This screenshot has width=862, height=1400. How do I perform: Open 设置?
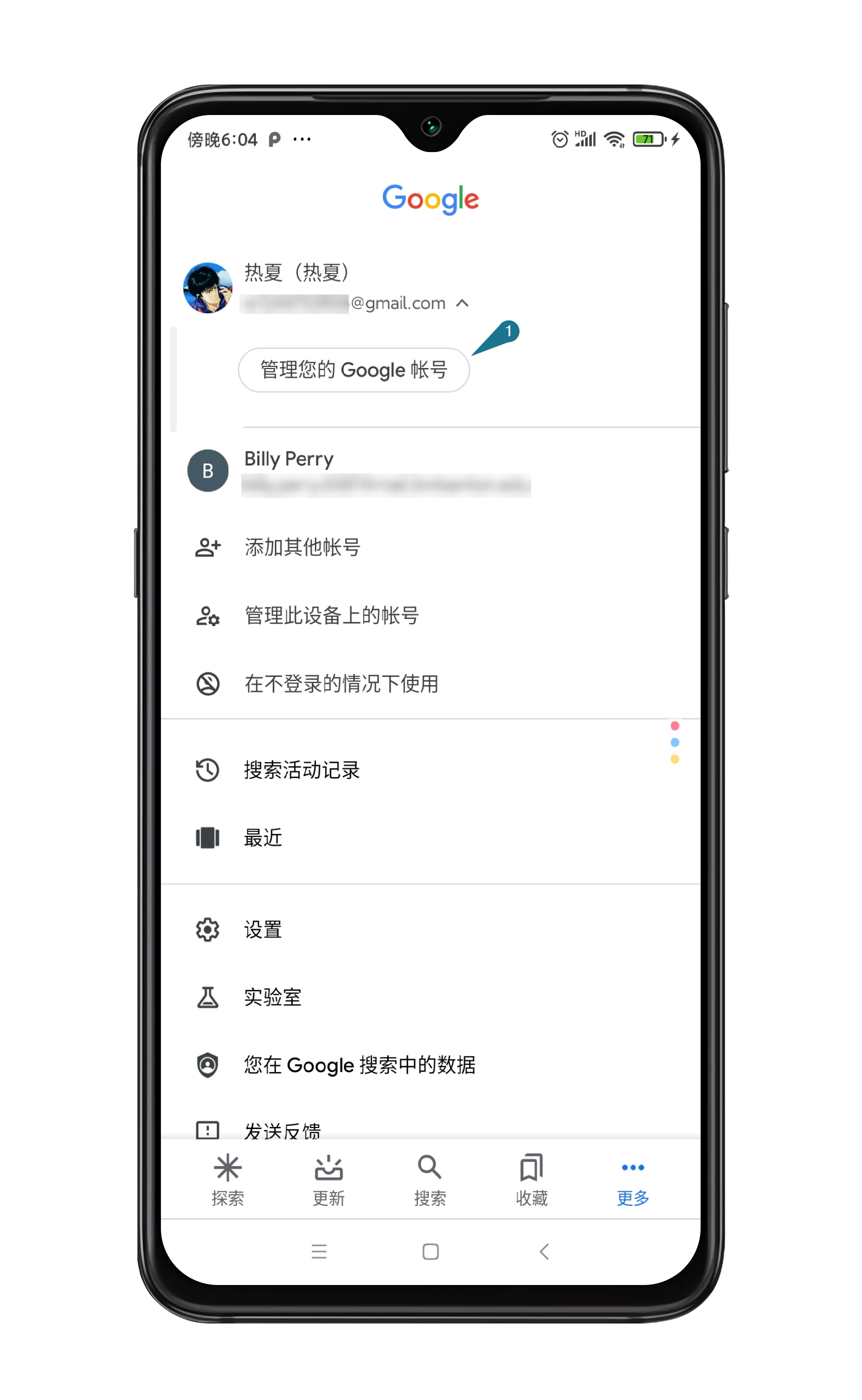(263, 930)
